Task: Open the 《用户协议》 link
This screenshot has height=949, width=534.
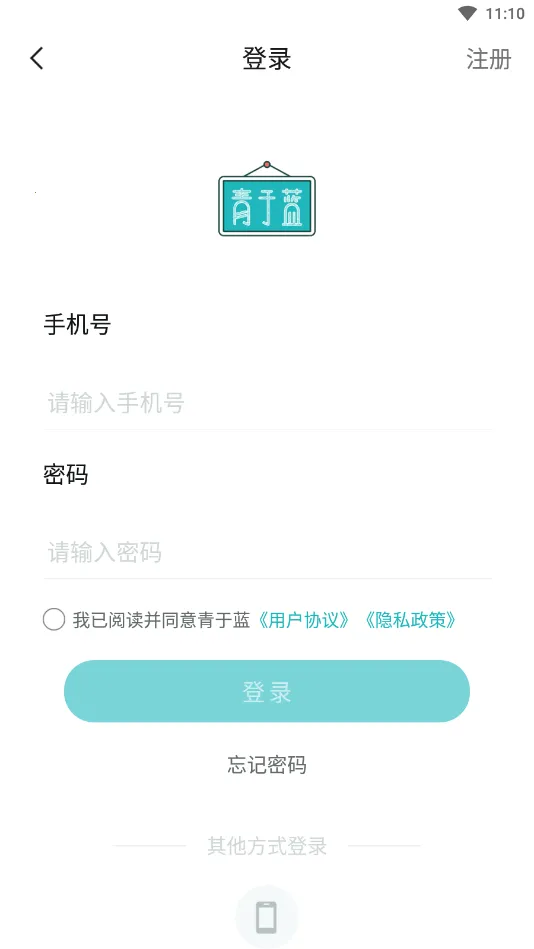Action: (303, 620)
